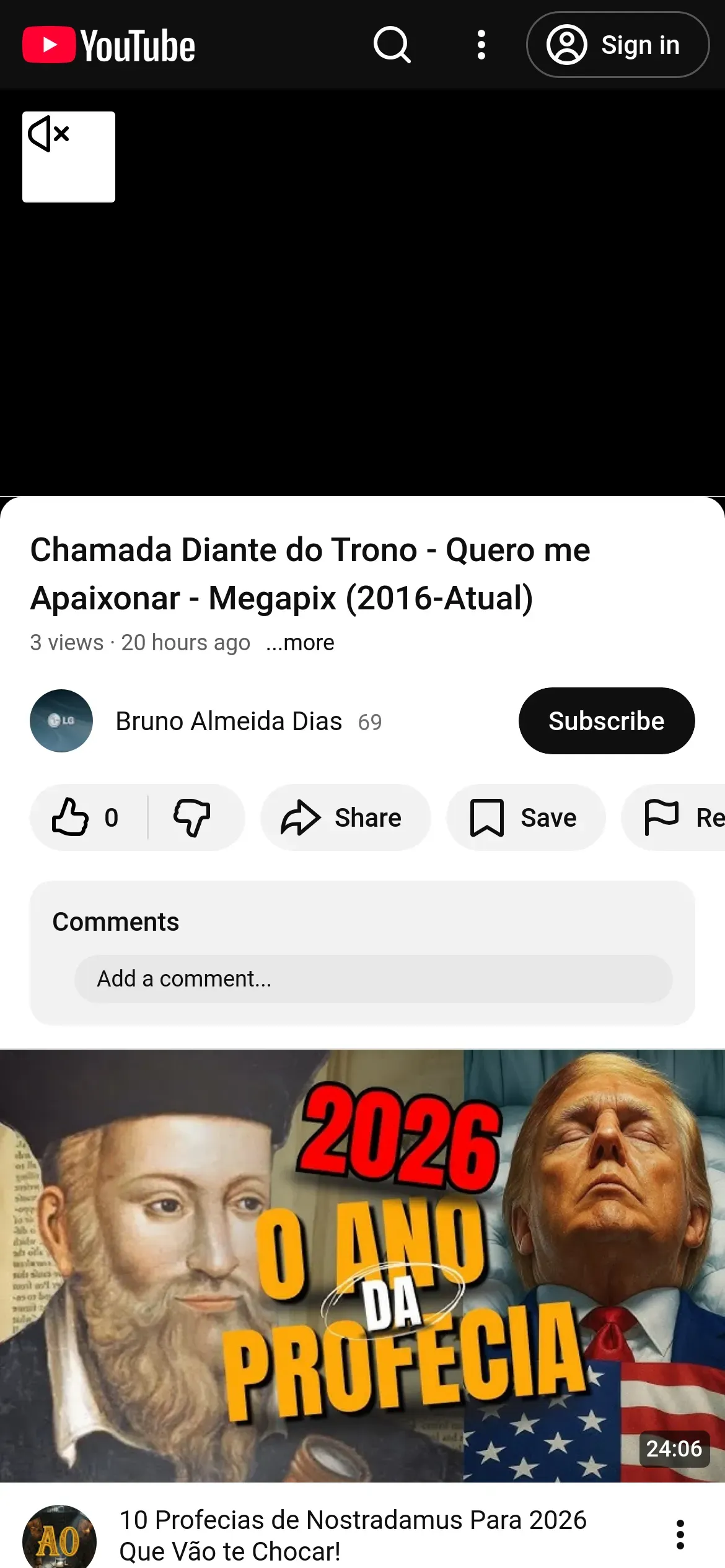Screen dimensions: 725x1568
Task: Unmute the video player
Action: (x=68, y=156)
